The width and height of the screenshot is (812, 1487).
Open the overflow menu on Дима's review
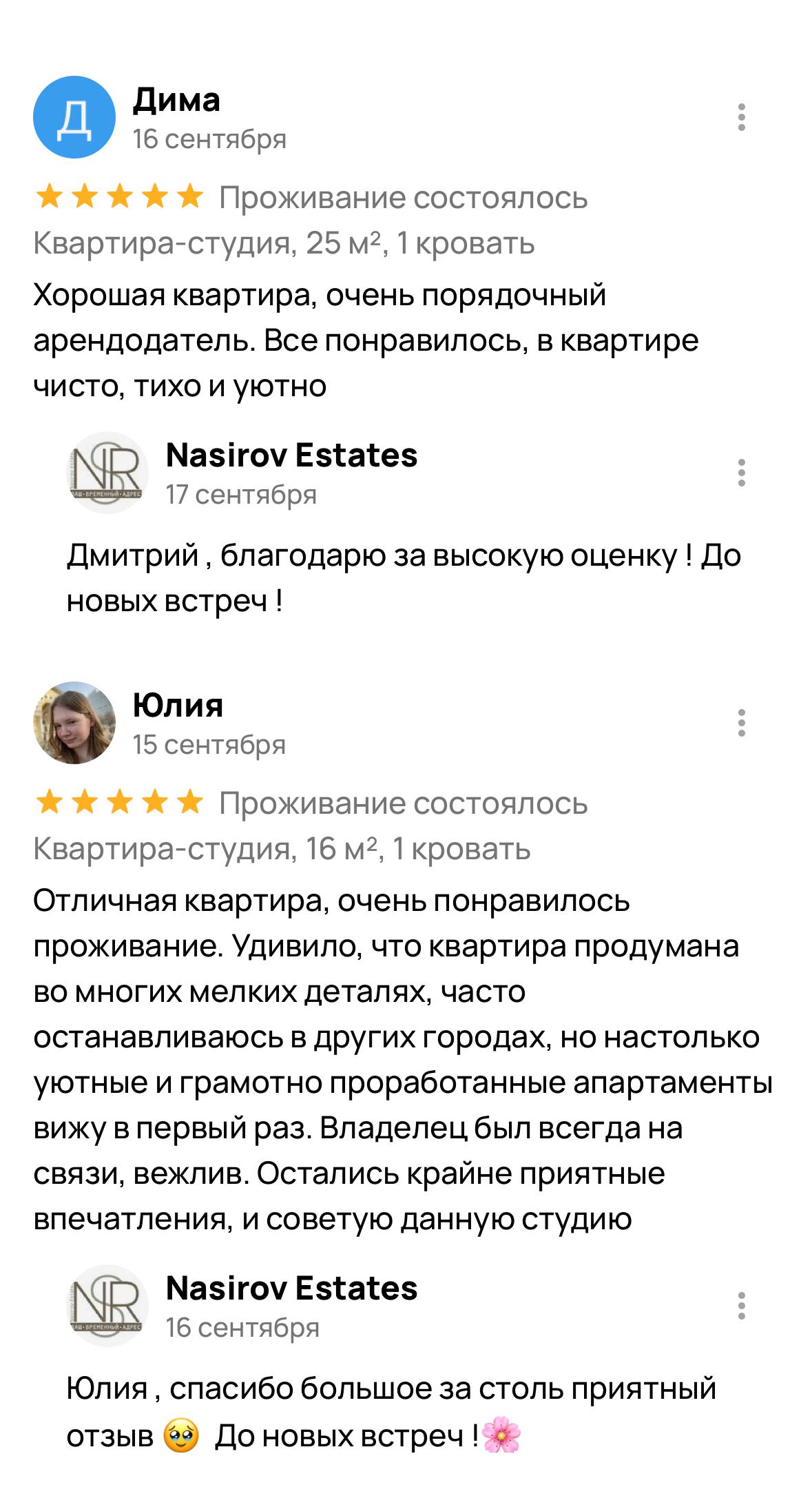[x=741, y=117]
